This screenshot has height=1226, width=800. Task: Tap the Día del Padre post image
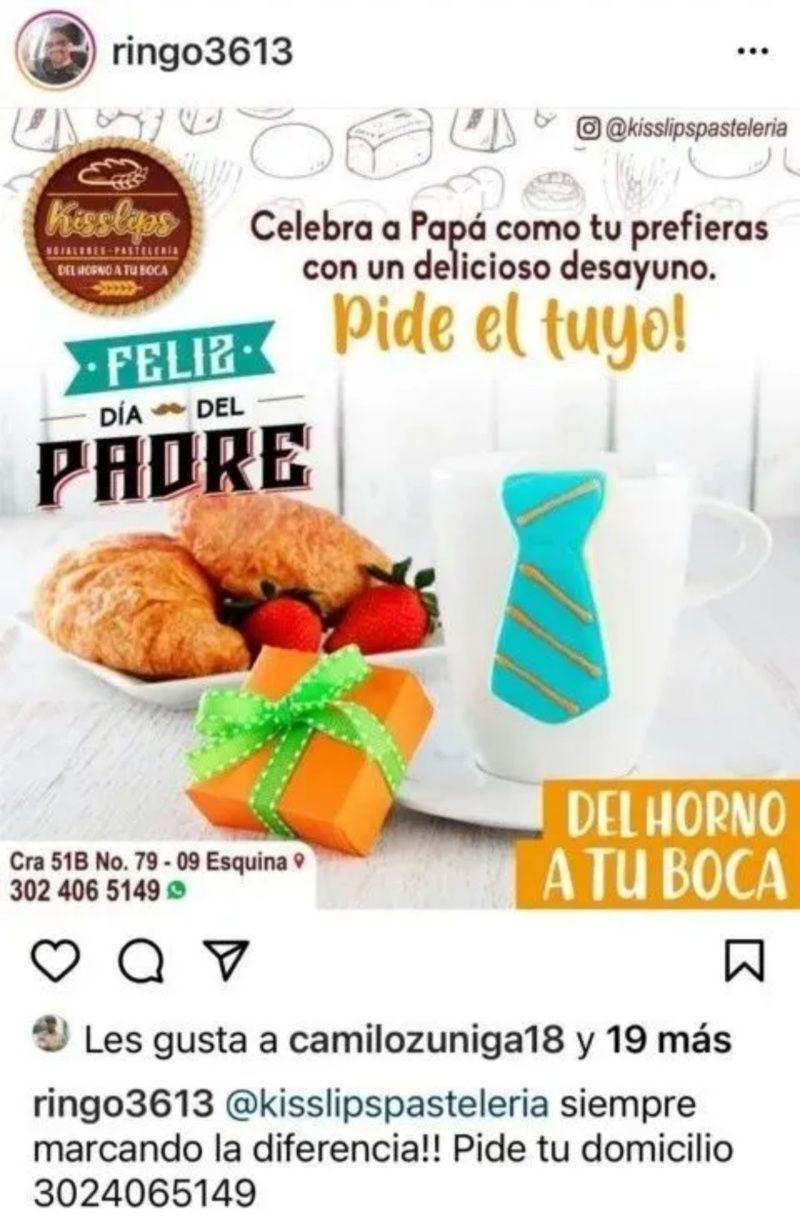(x=400, y=520)
